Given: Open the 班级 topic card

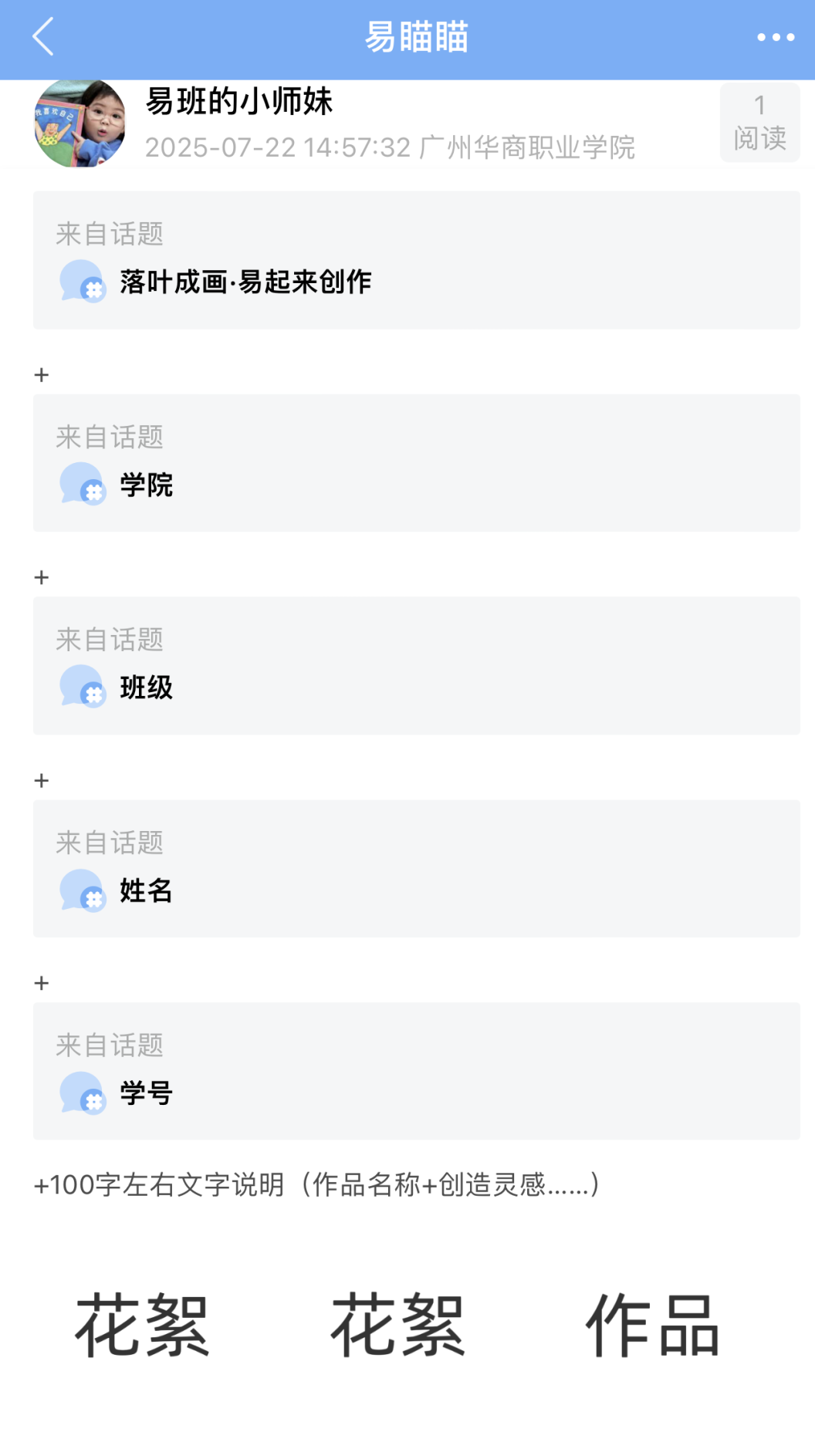Looking at the screenshot, I should click(x=415, y=666).
